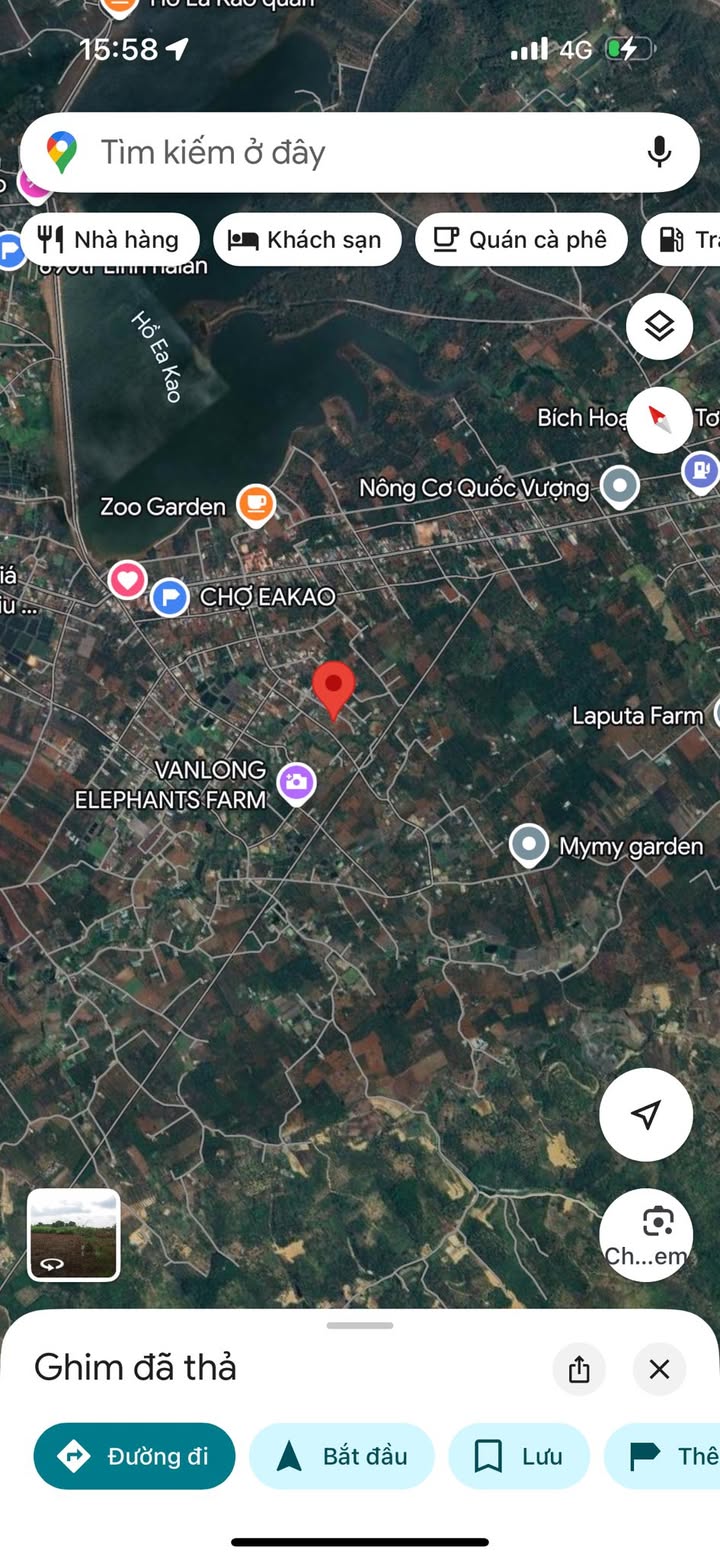
Task: Select the CHỢ EAKAO parking marker
Action: (x=170, y=598)
